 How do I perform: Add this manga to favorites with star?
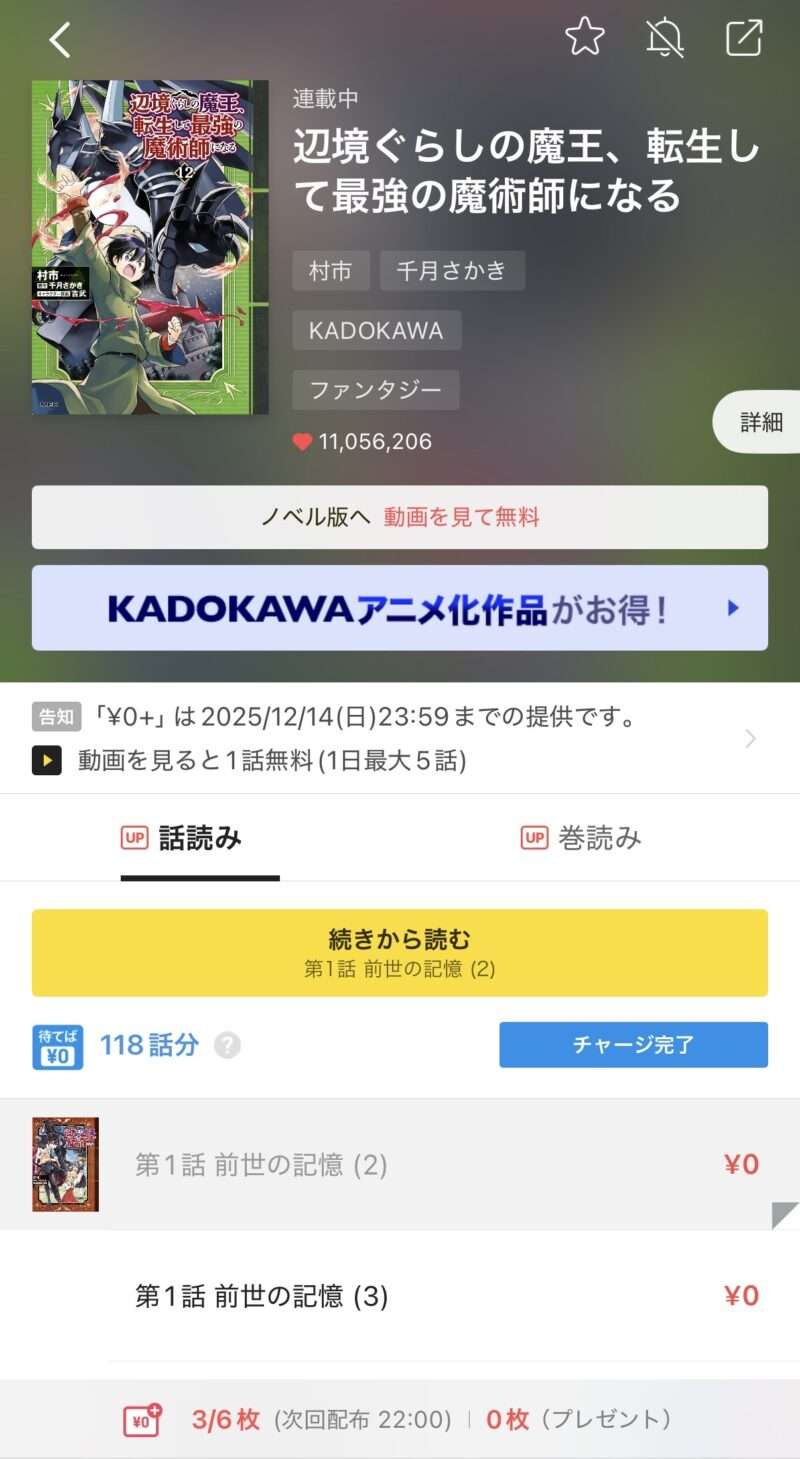(585, 38)
